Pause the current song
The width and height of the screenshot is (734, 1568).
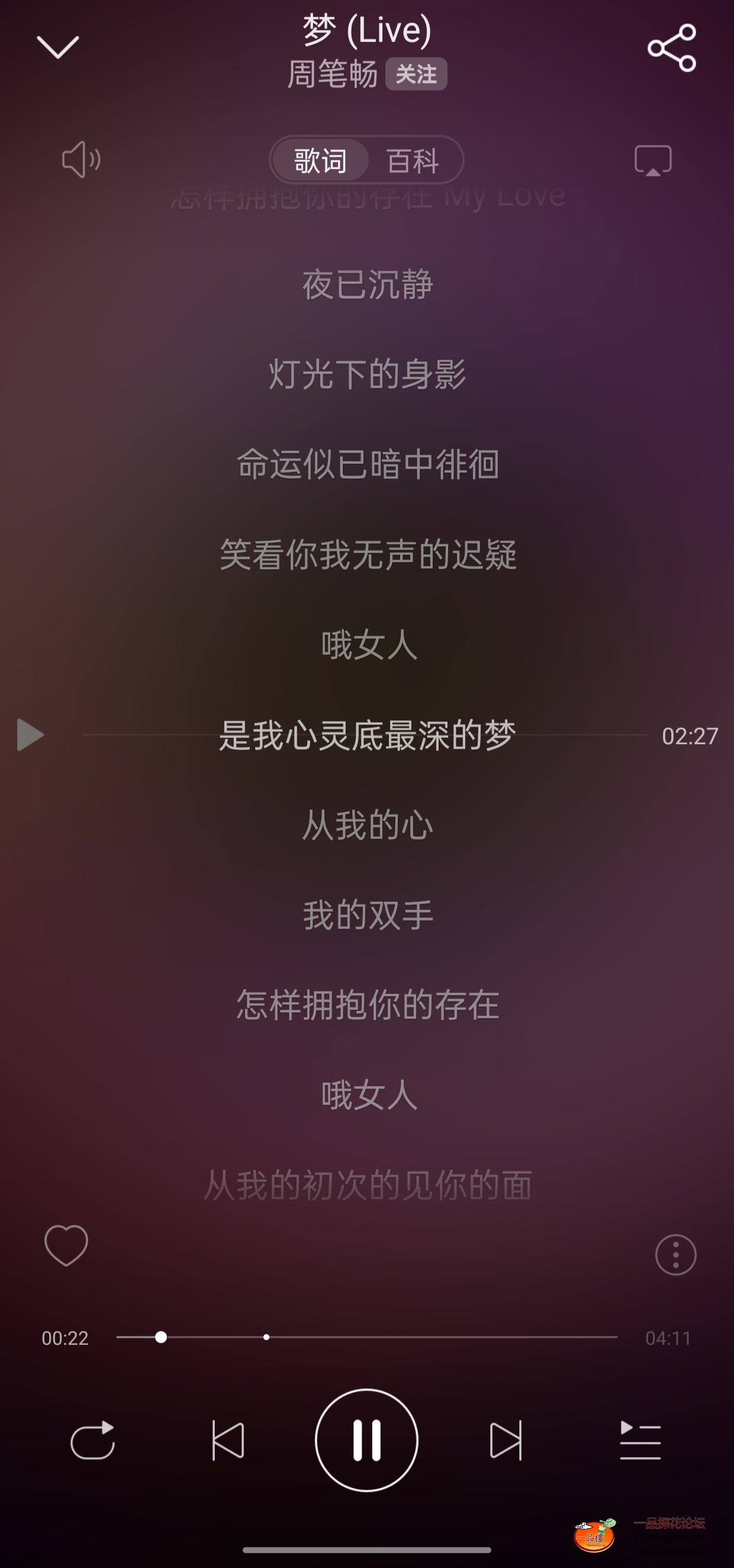tap(366, 1440)
